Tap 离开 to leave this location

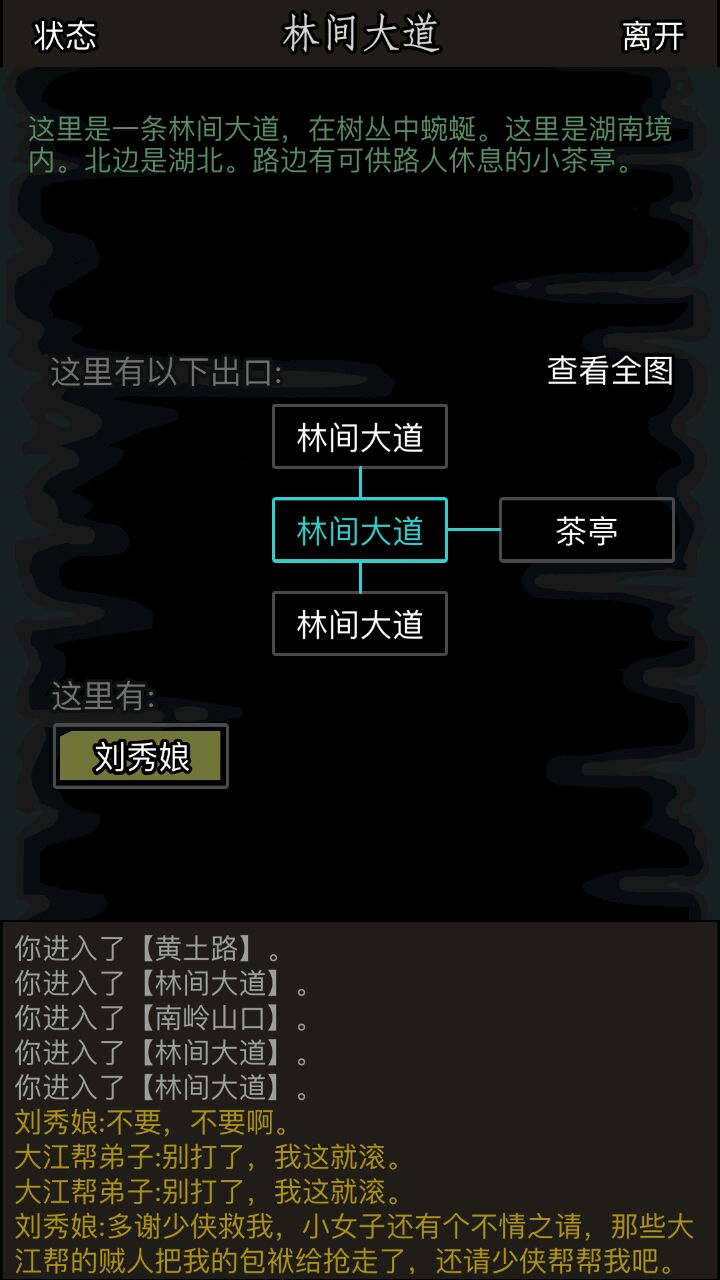click(653, 36)
